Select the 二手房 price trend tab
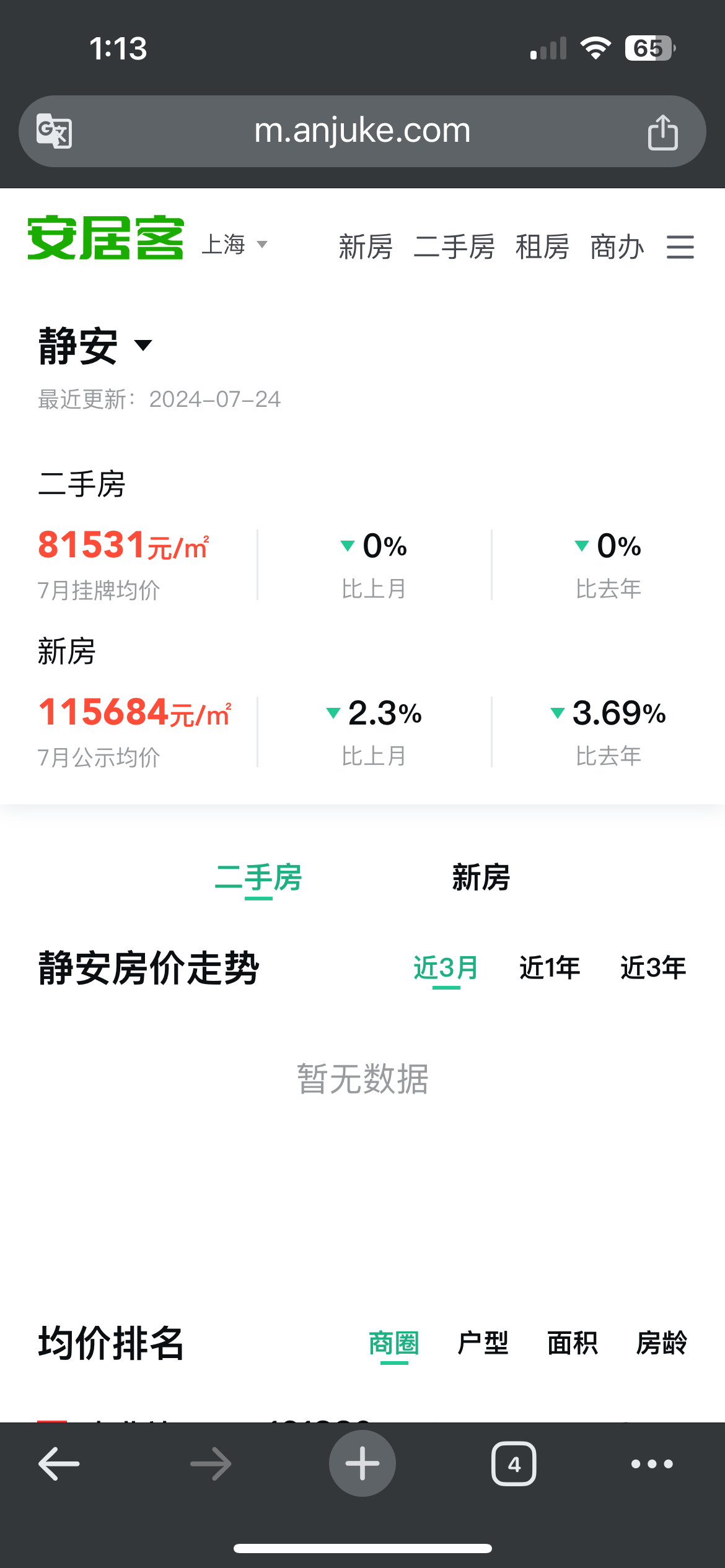The height and width of the screenshot is (1568, 725). pos(258,878)
